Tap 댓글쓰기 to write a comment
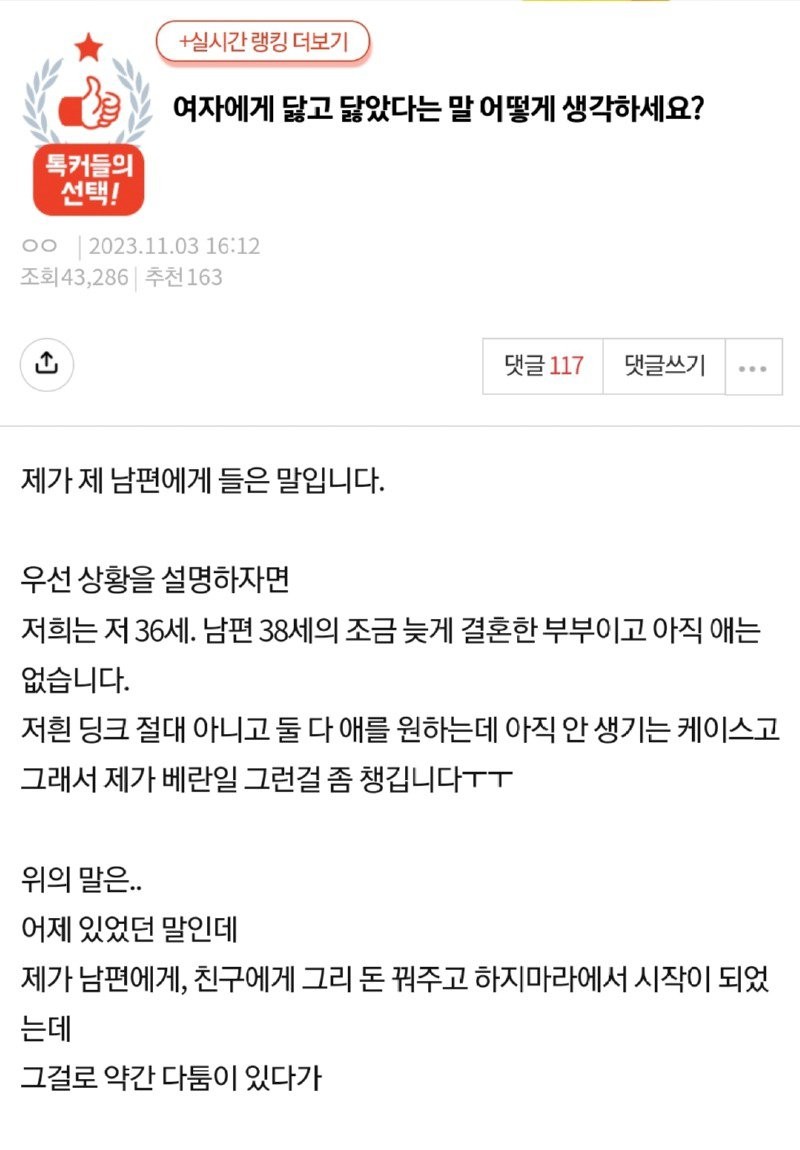Image resolution: width=800 pixels, height=1150 pixels. coord(664,366)
